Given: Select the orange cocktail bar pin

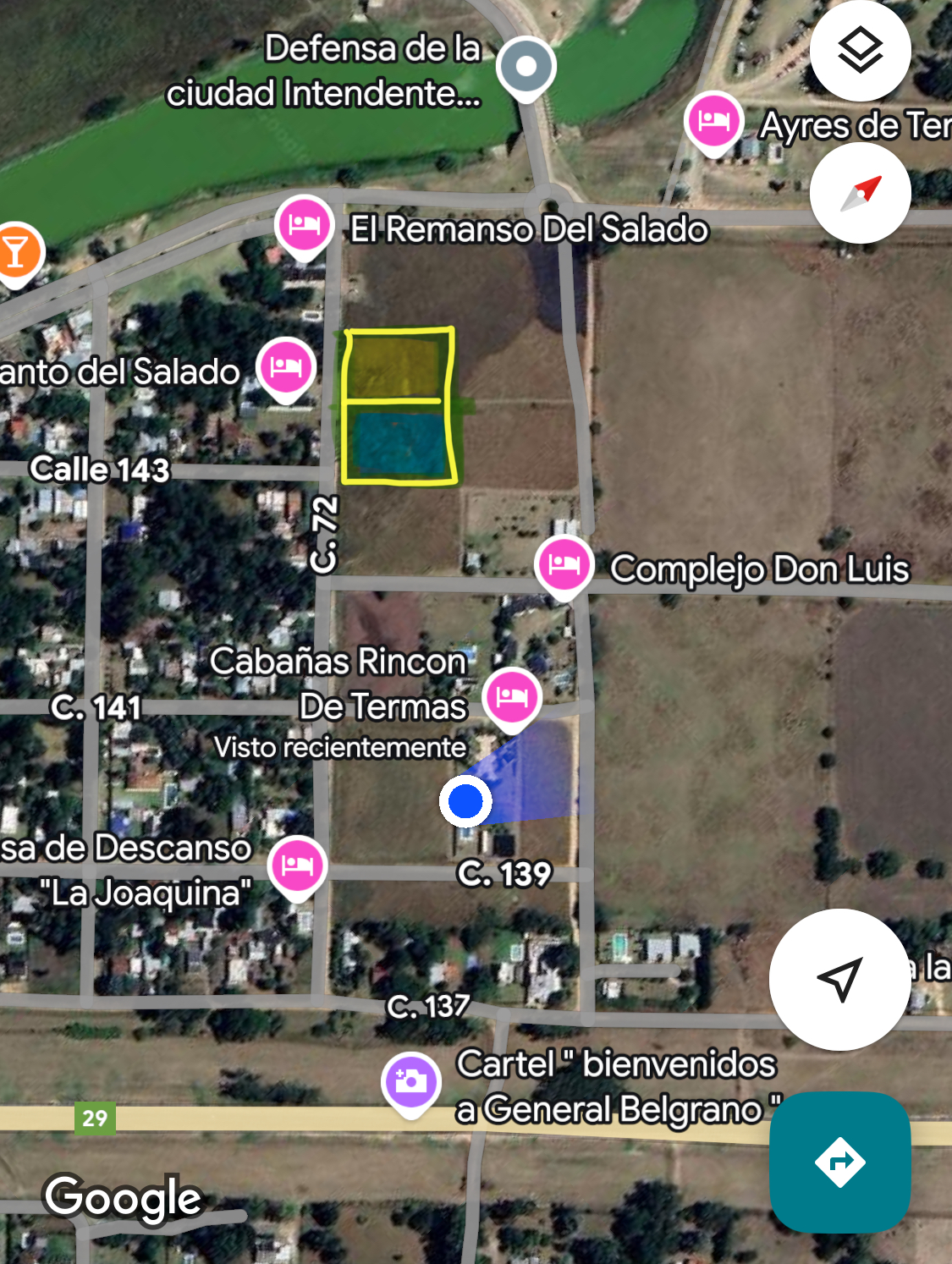Looking at the screenshot, I should 15,252.
